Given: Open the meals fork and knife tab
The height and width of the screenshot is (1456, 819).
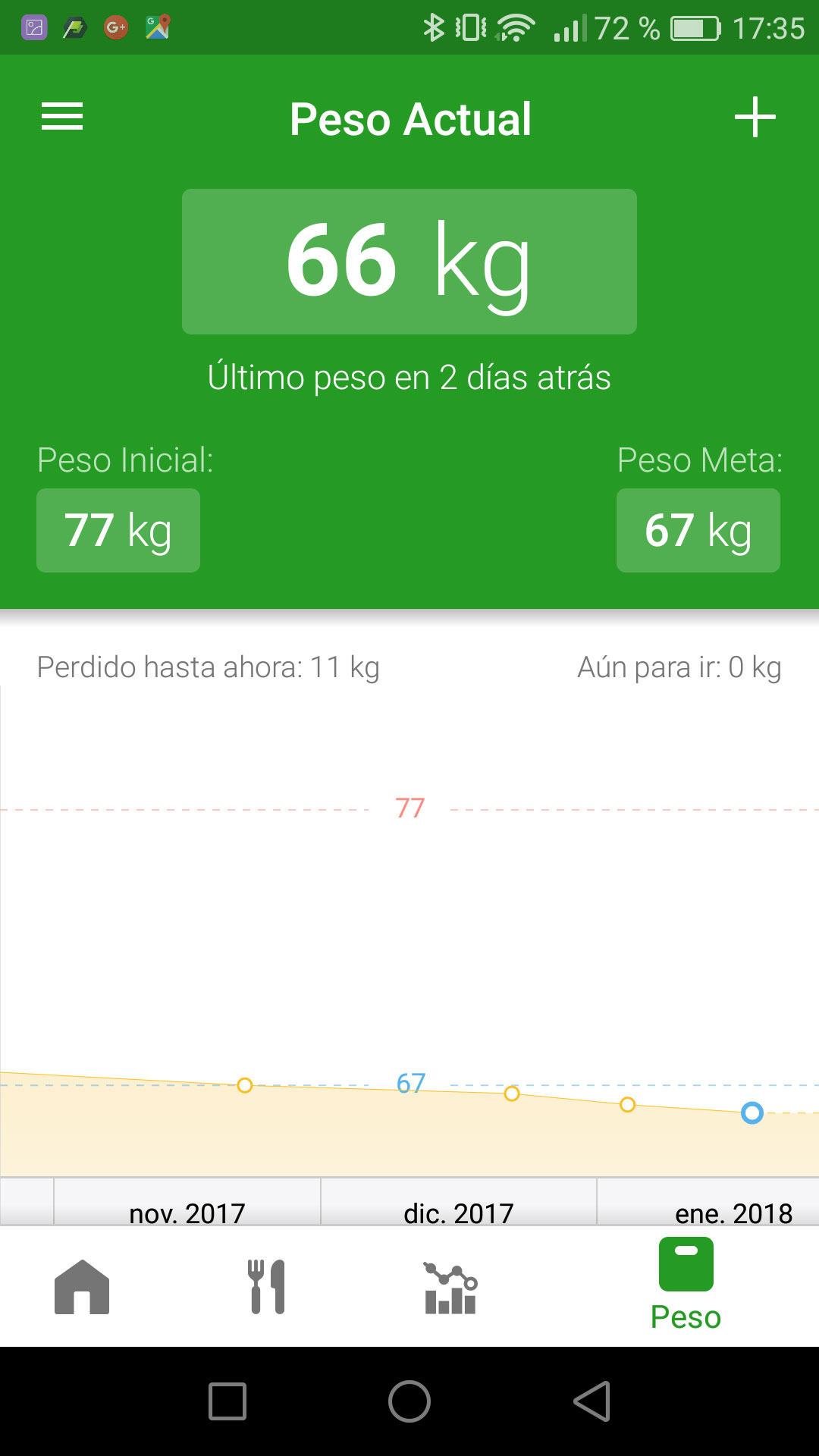Looking at the screenshot, I should [267, 1286].
